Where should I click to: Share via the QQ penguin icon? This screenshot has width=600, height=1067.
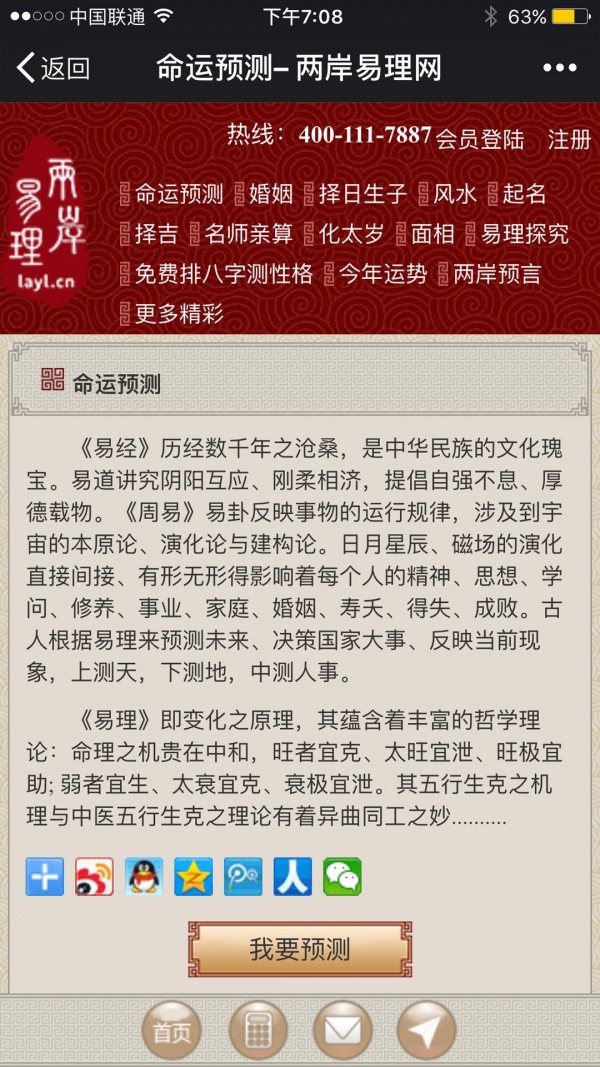coord(144,876)
